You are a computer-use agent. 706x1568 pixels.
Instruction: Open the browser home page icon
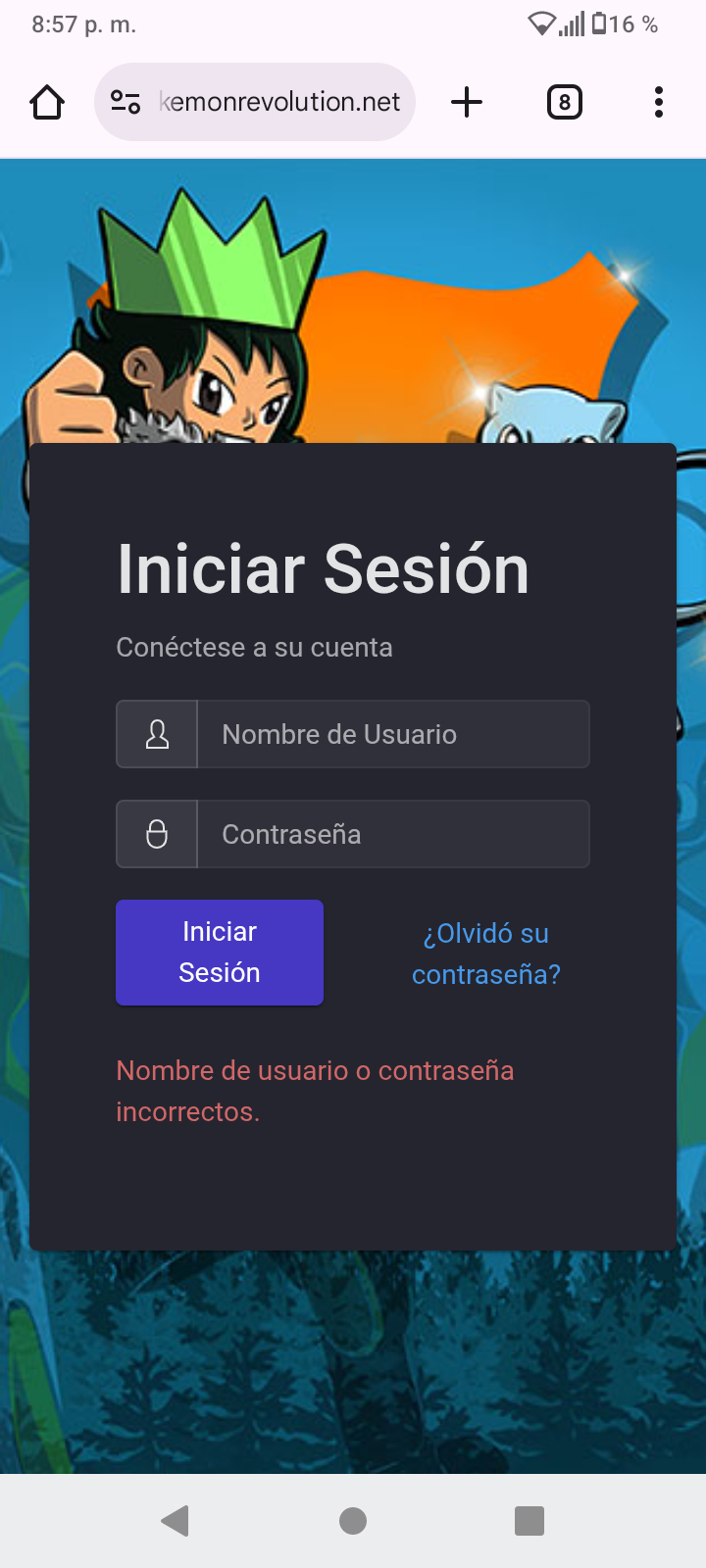point(47,102)
